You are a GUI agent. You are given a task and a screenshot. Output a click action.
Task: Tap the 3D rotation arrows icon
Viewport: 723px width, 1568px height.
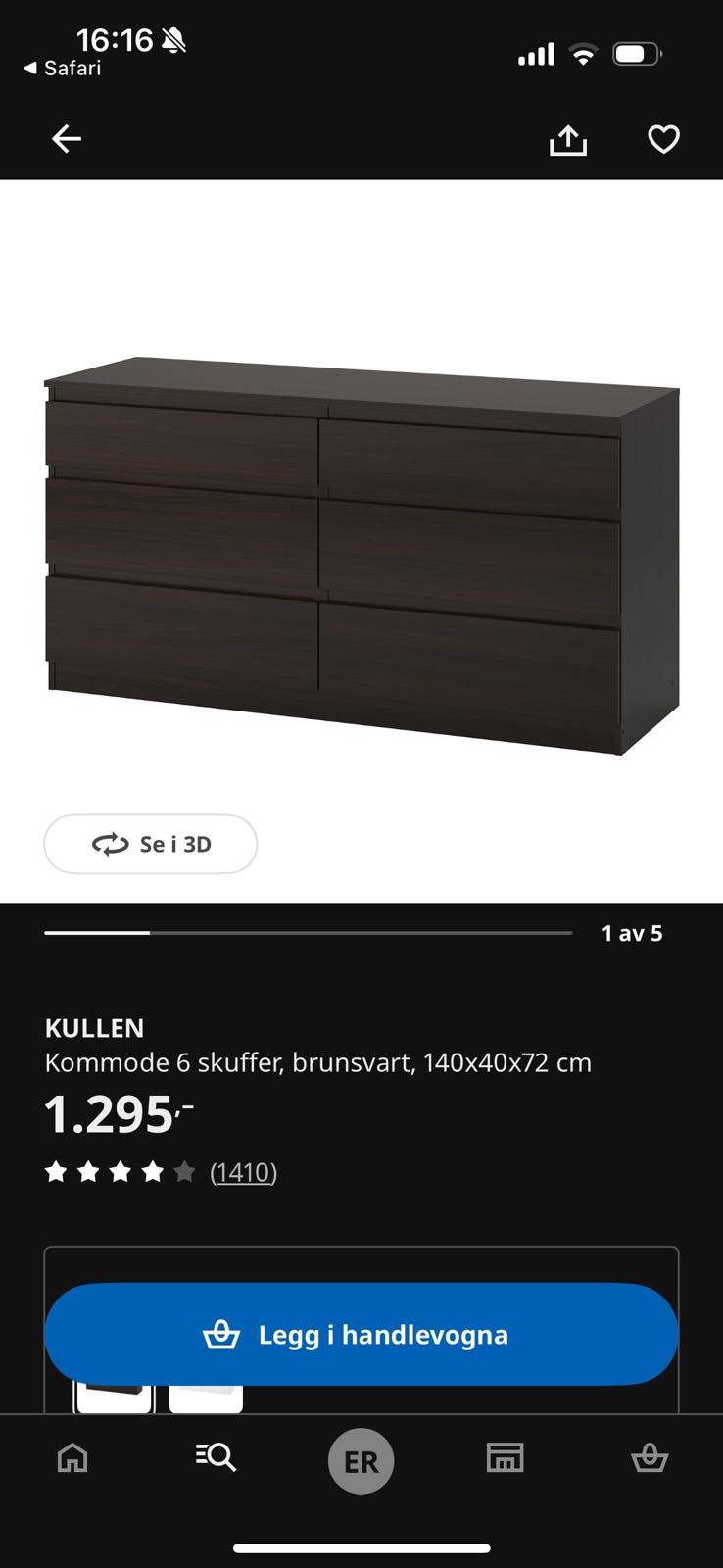point(111,844)
